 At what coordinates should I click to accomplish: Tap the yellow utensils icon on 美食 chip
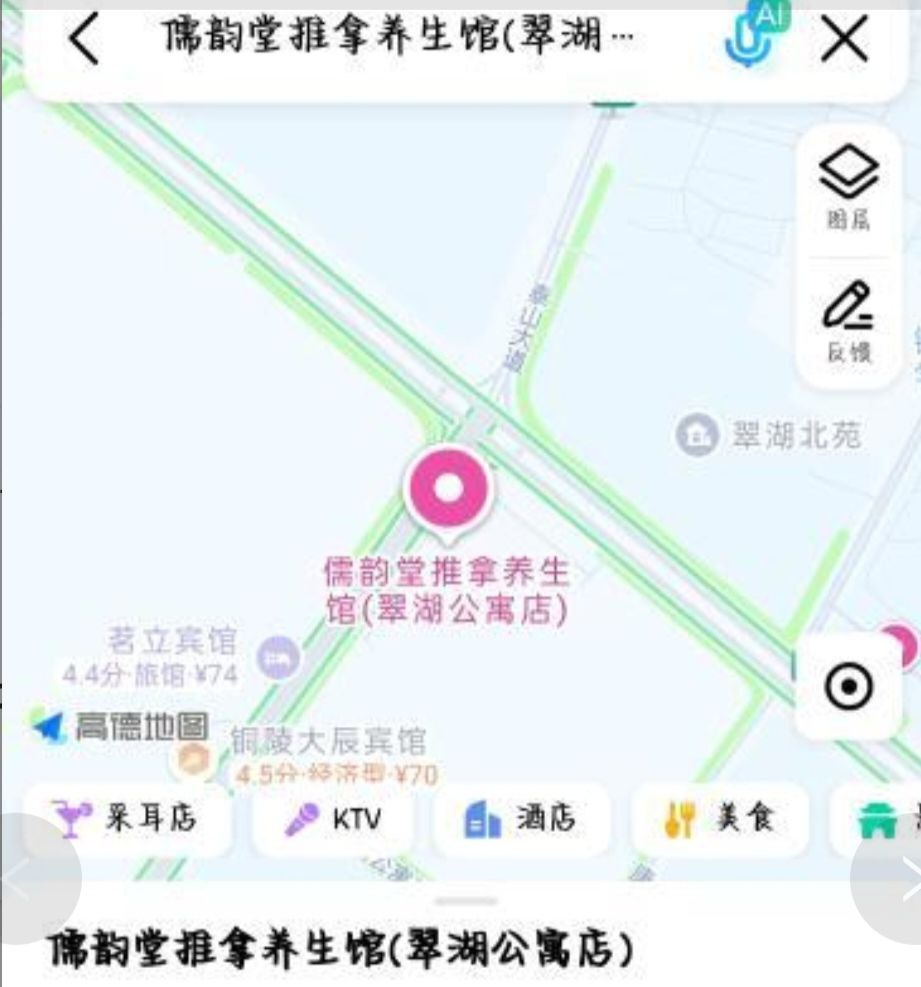pyautogui.click(x=679, y=818)
